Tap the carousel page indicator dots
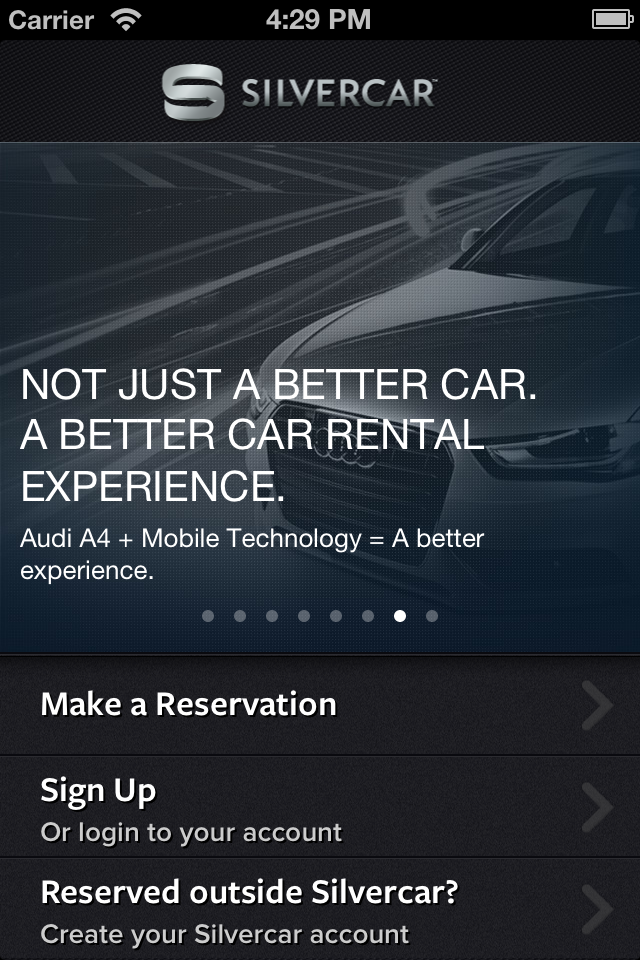Screen dimensions: 640x960 click(320, 616)
